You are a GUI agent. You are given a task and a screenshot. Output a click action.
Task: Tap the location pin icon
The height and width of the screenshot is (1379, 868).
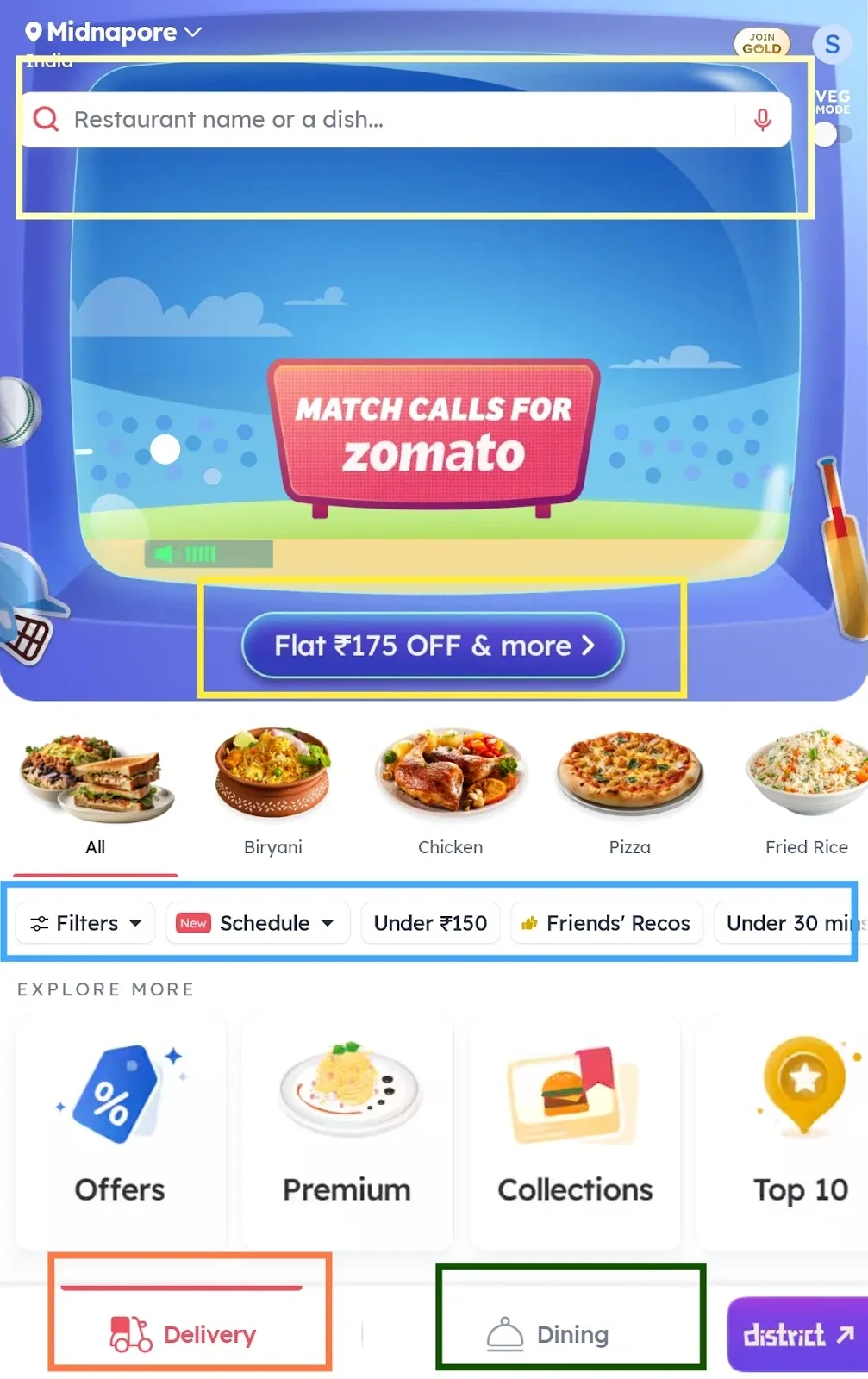coord(34,31)
